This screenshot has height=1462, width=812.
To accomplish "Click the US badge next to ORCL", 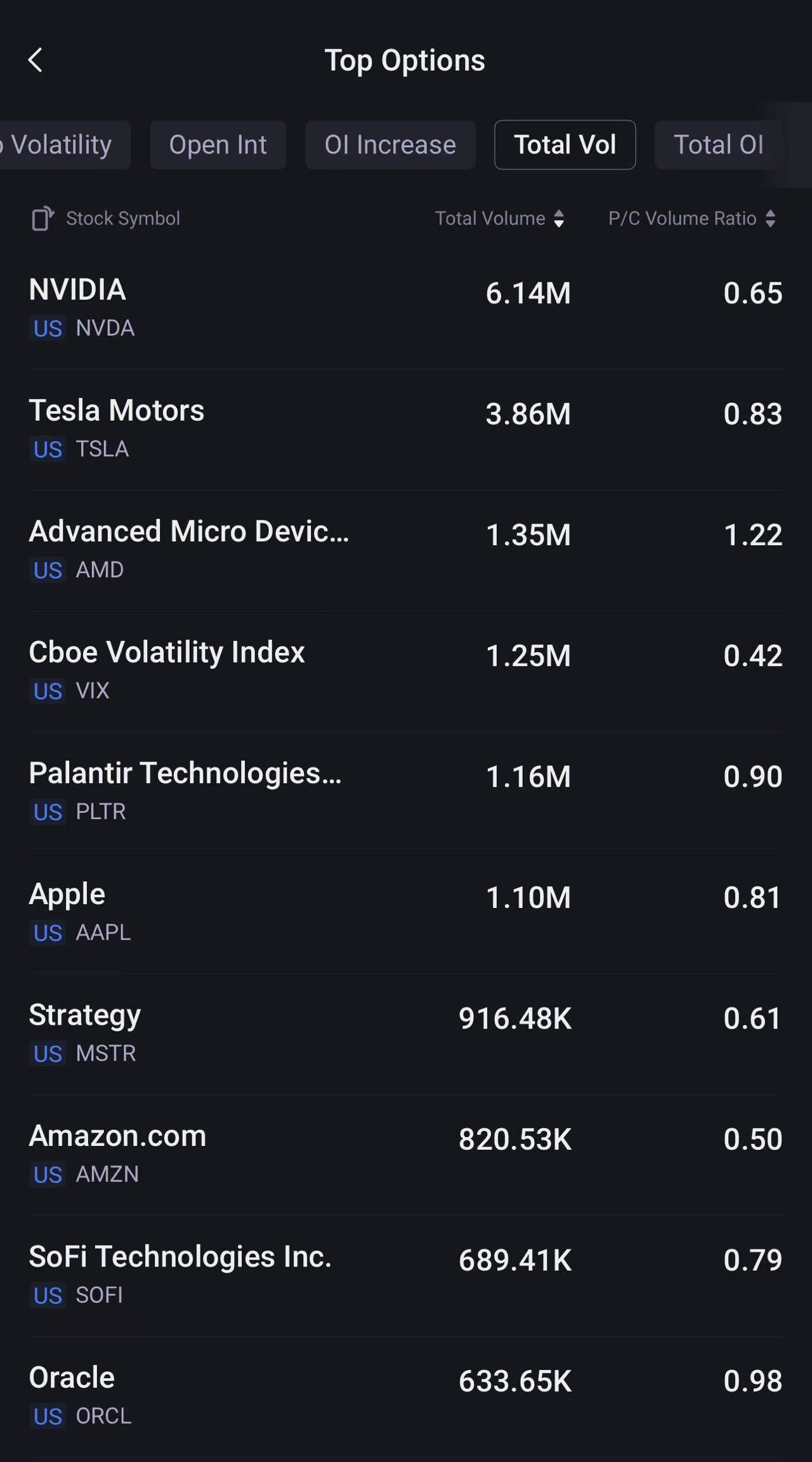I will click(47, 1416).
